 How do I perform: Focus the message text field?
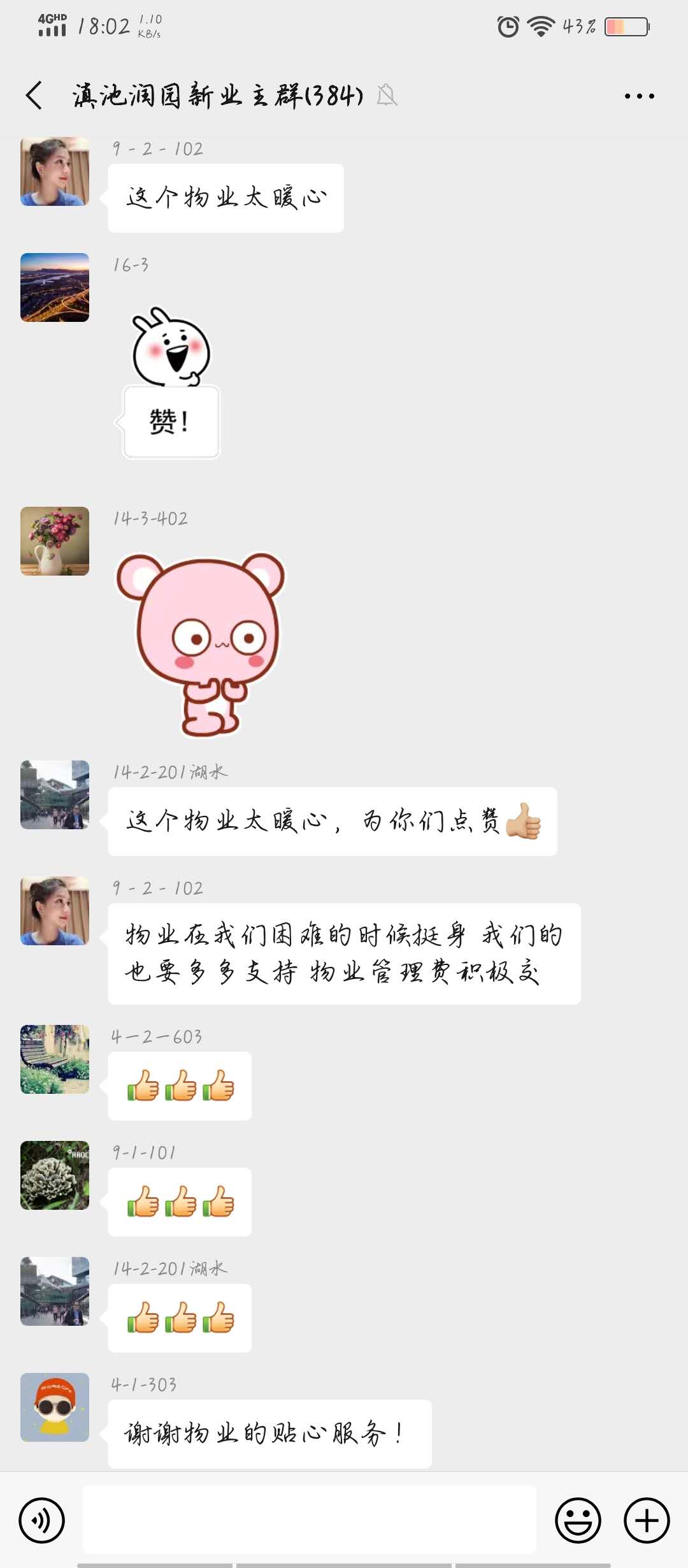310,1520
